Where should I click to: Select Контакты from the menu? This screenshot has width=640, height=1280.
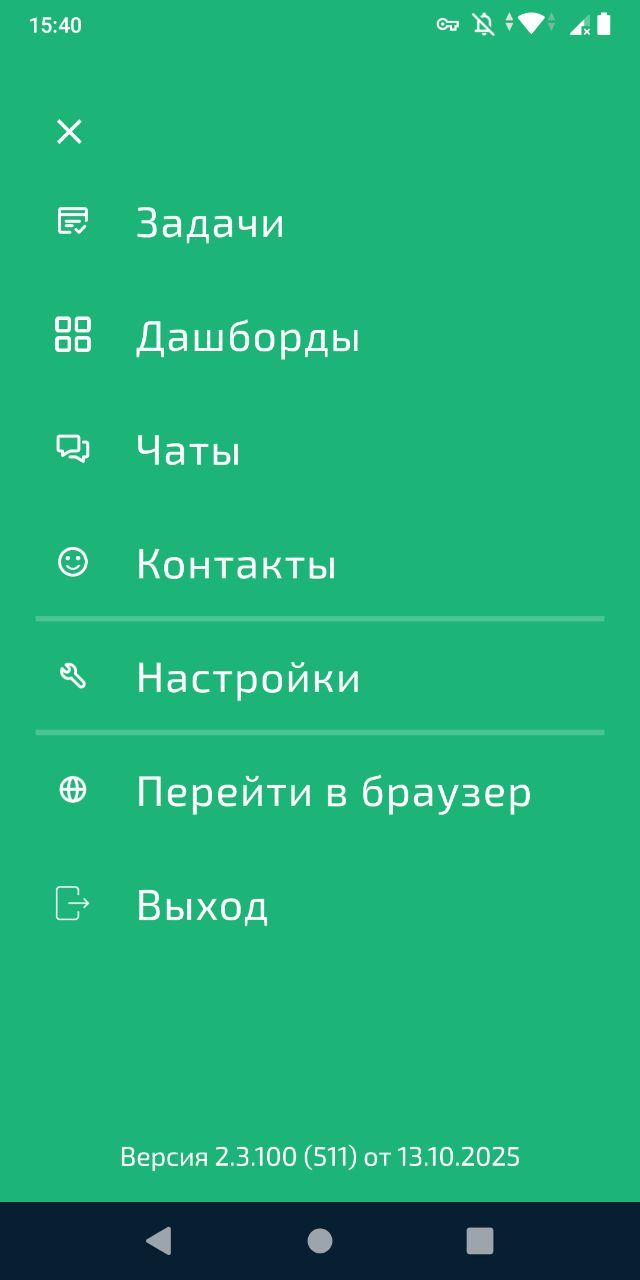[x=236, y=565]
